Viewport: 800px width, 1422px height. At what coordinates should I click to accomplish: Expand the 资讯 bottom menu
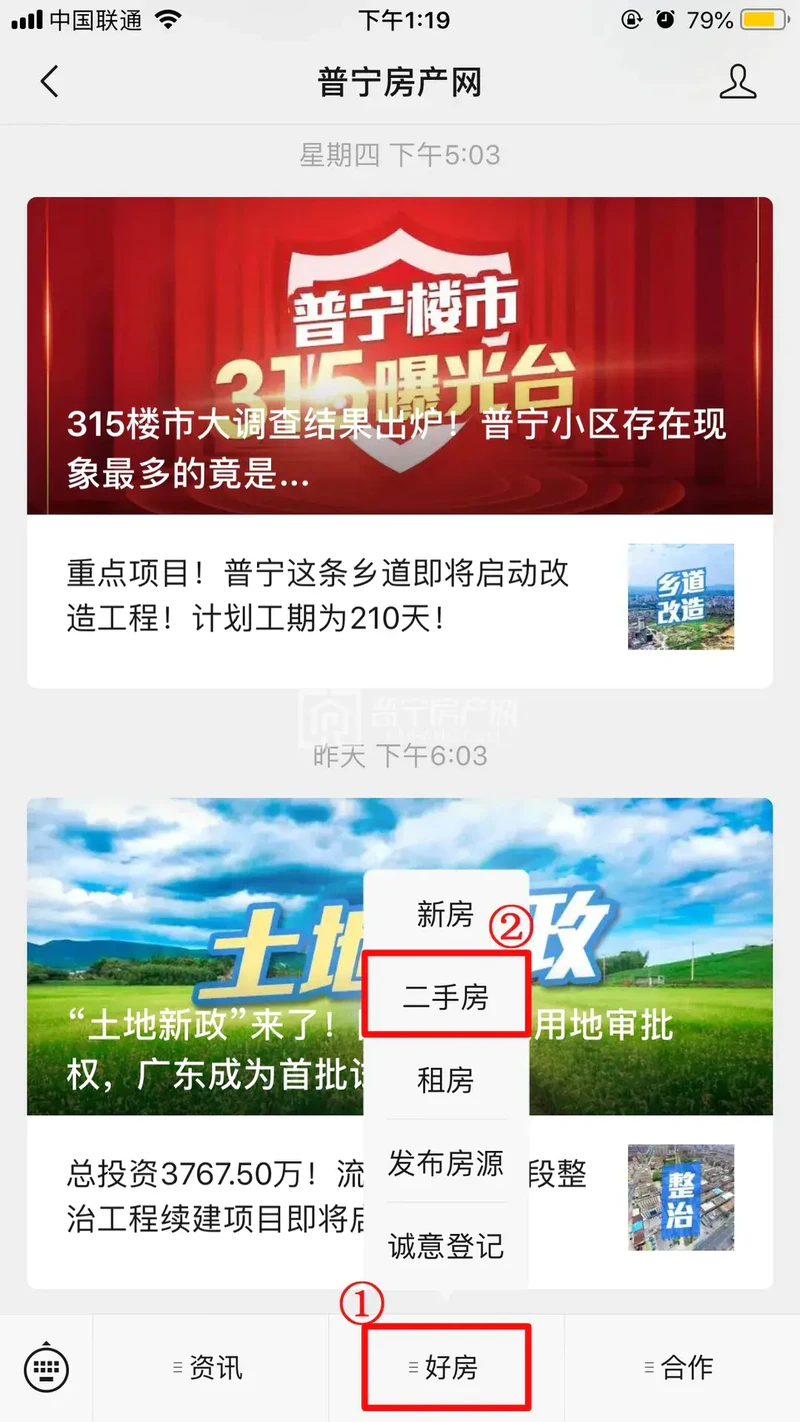click(211, 1367)
